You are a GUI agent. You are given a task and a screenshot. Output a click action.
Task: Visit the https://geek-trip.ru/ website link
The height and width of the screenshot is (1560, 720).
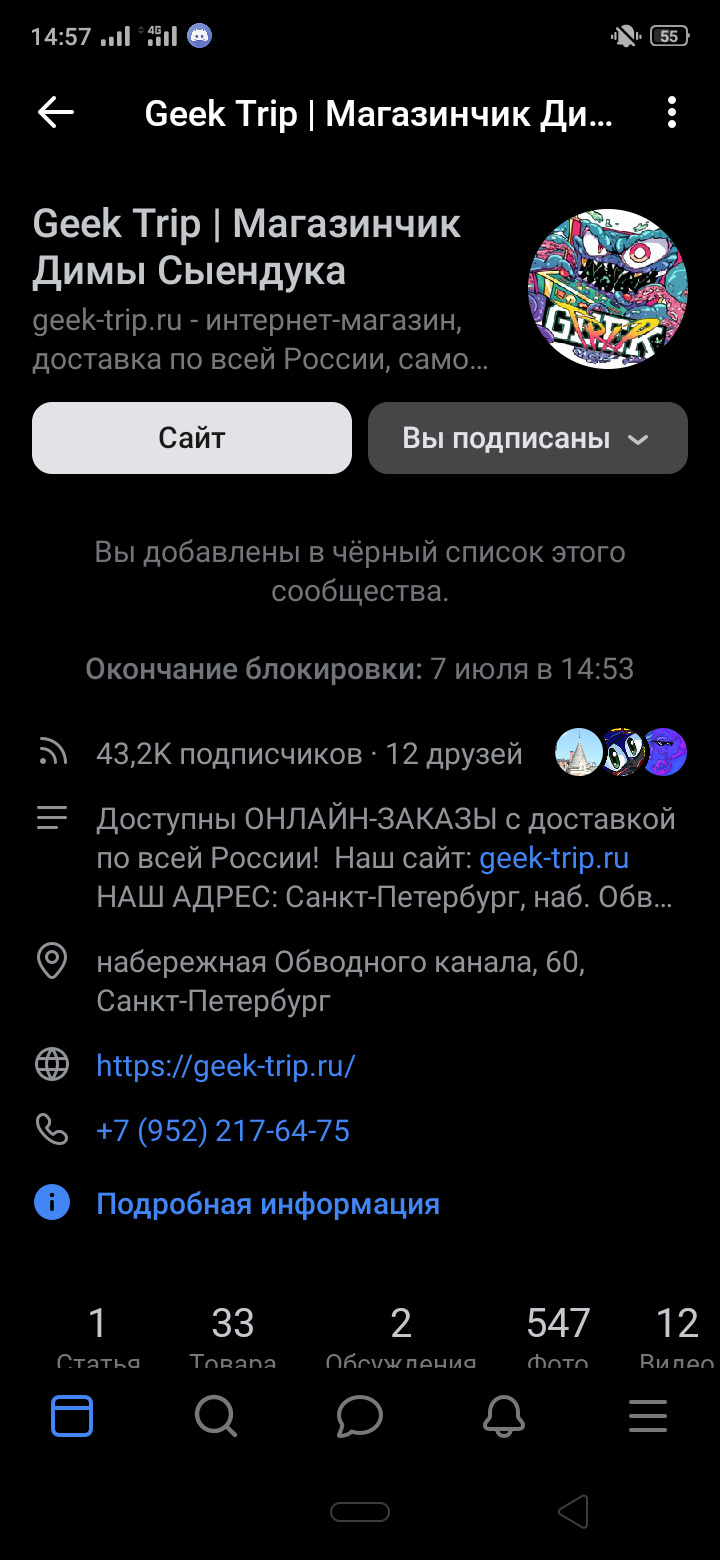(x=226, y=1066)
